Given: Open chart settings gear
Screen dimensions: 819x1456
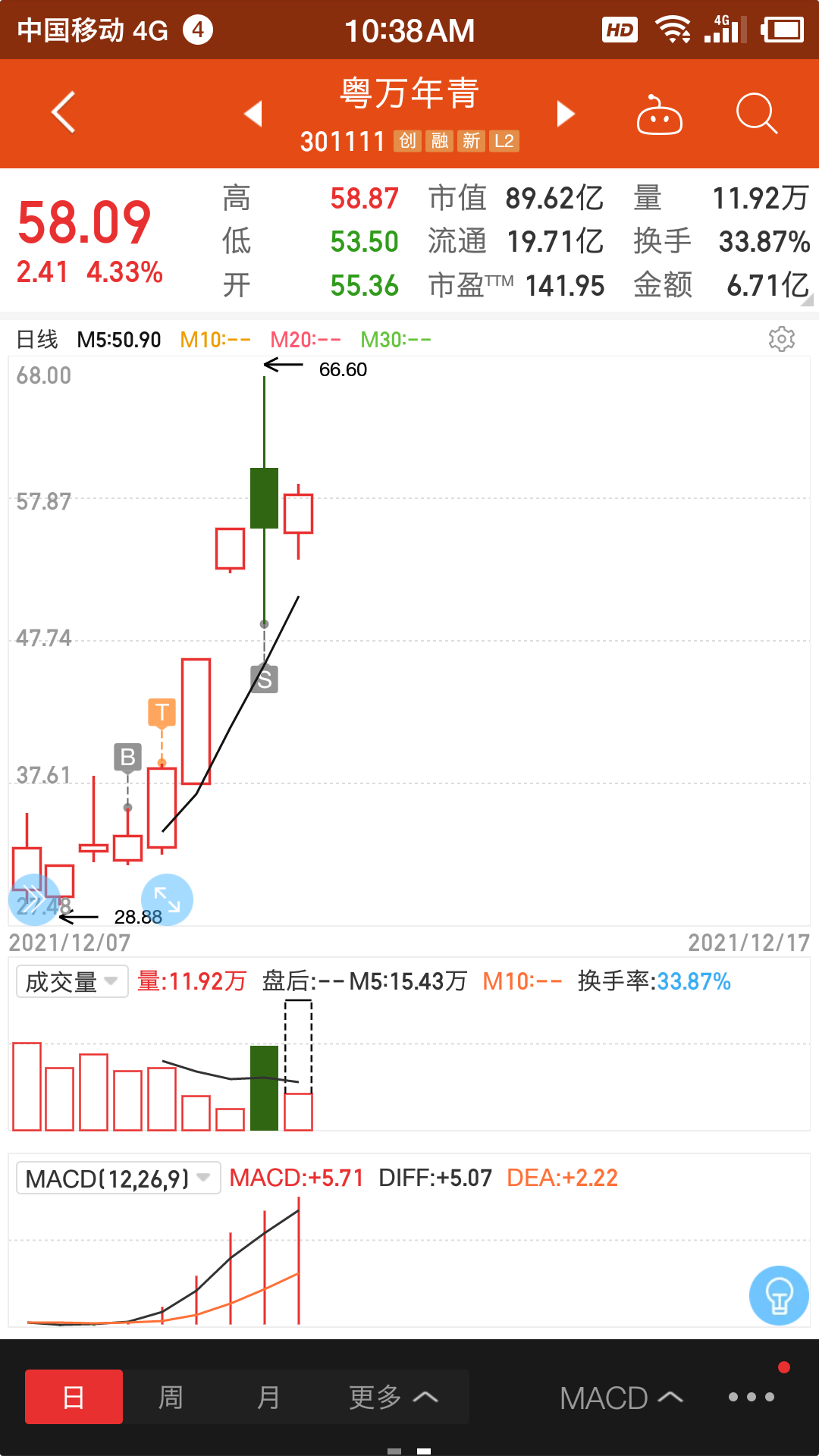Looking at the screenshot, I should tap(781, 339).
